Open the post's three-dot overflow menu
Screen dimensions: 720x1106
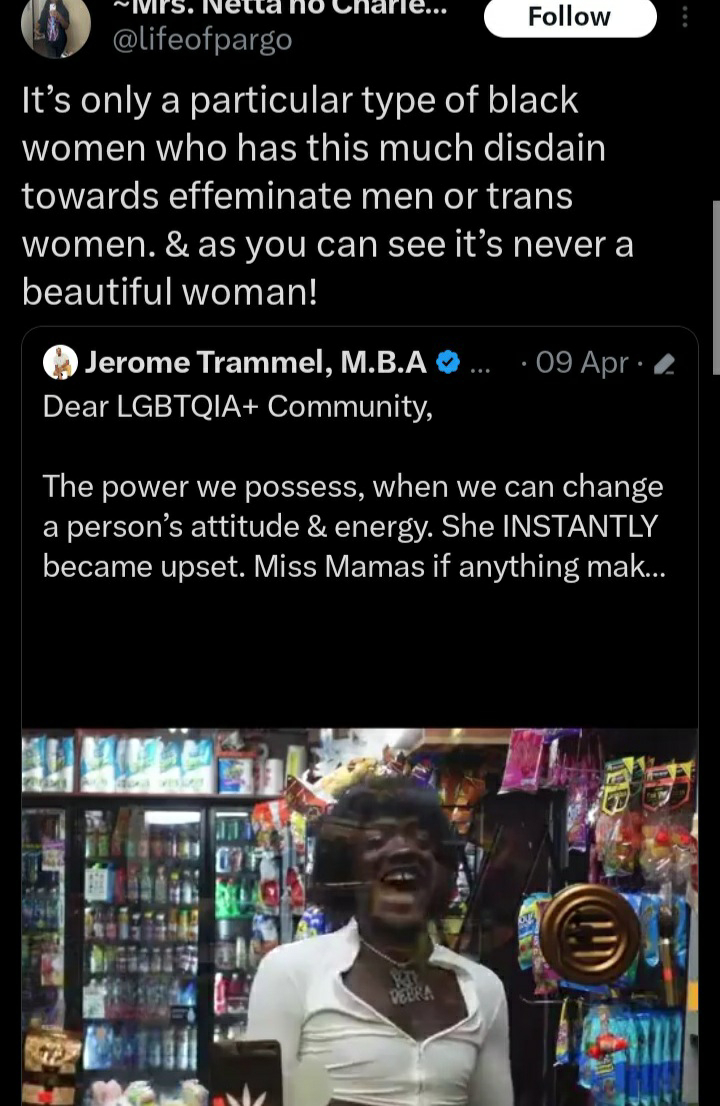click(x=684, y=16)
